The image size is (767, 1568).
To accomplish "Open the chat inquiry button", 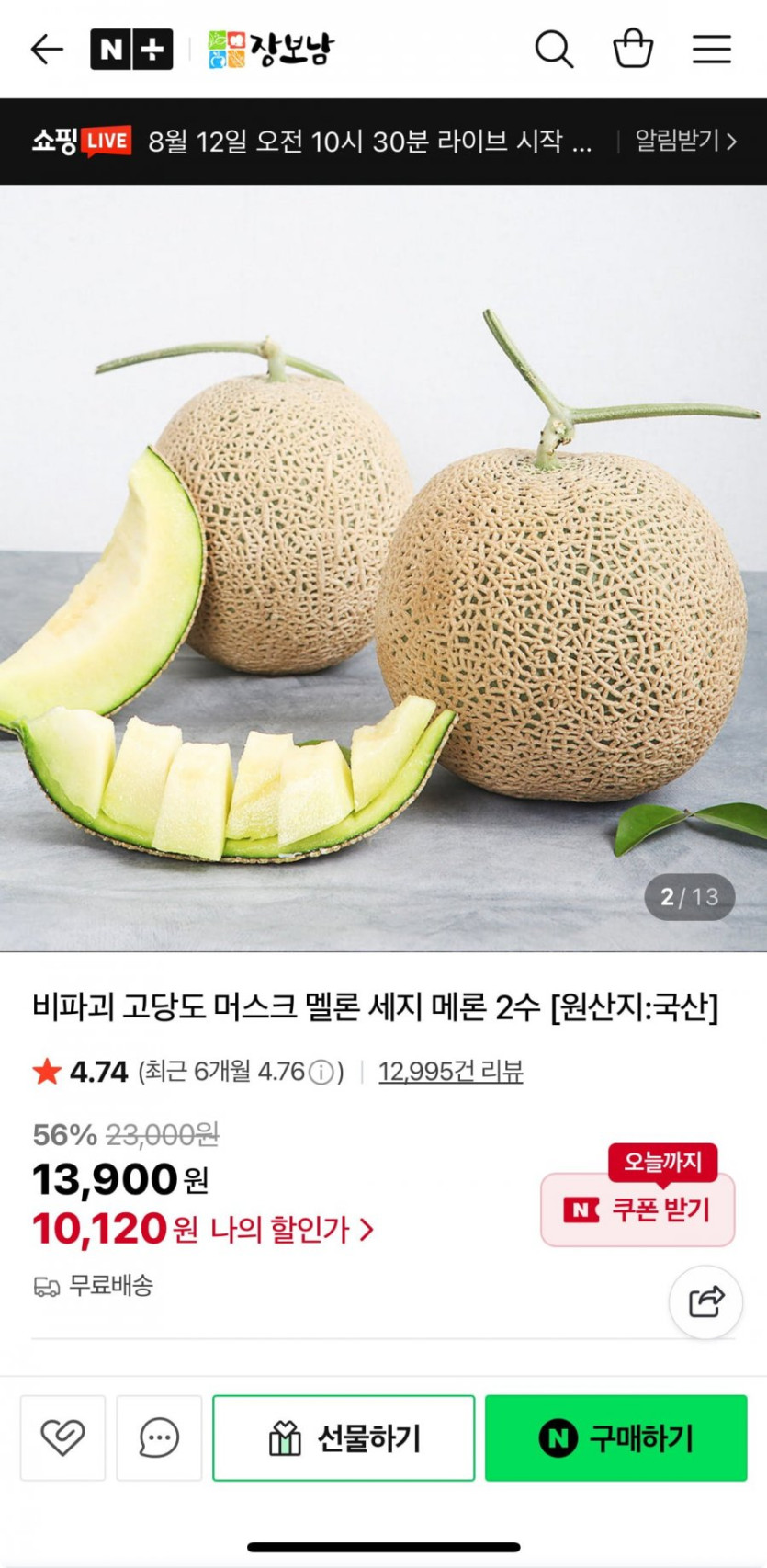I will pos(159,1437).
